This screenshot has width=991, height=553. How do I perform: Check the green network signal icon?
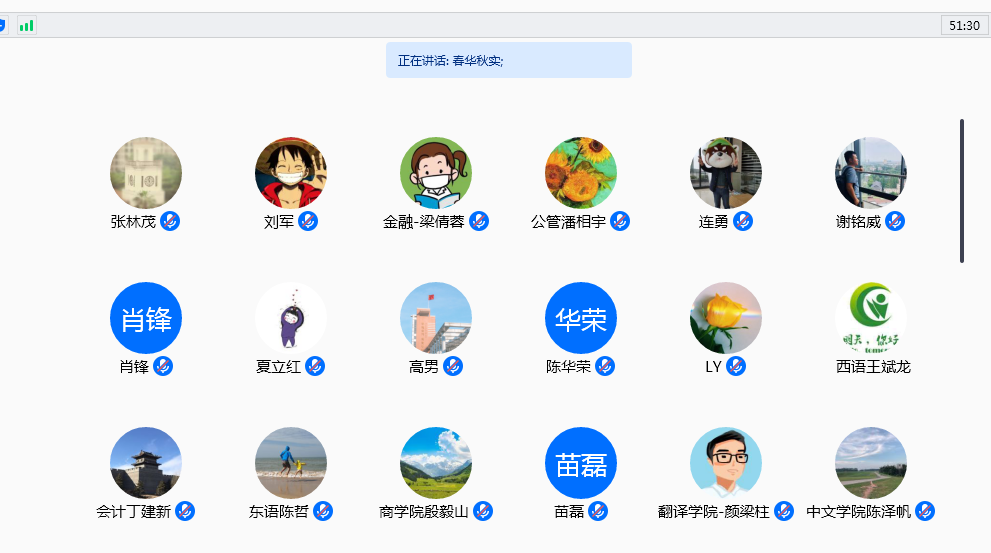(x=26, y=25)
